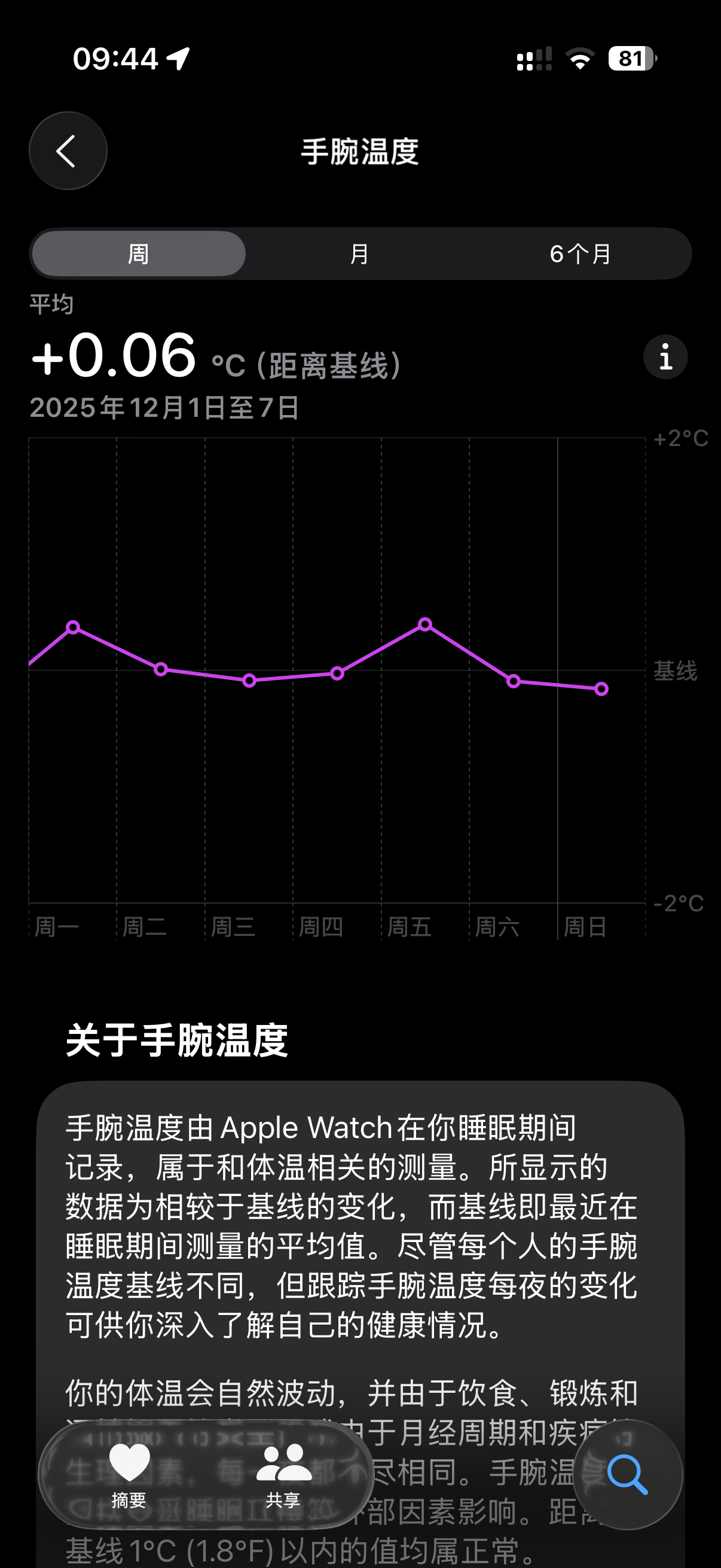Tap the search magnifier button

627,1474
